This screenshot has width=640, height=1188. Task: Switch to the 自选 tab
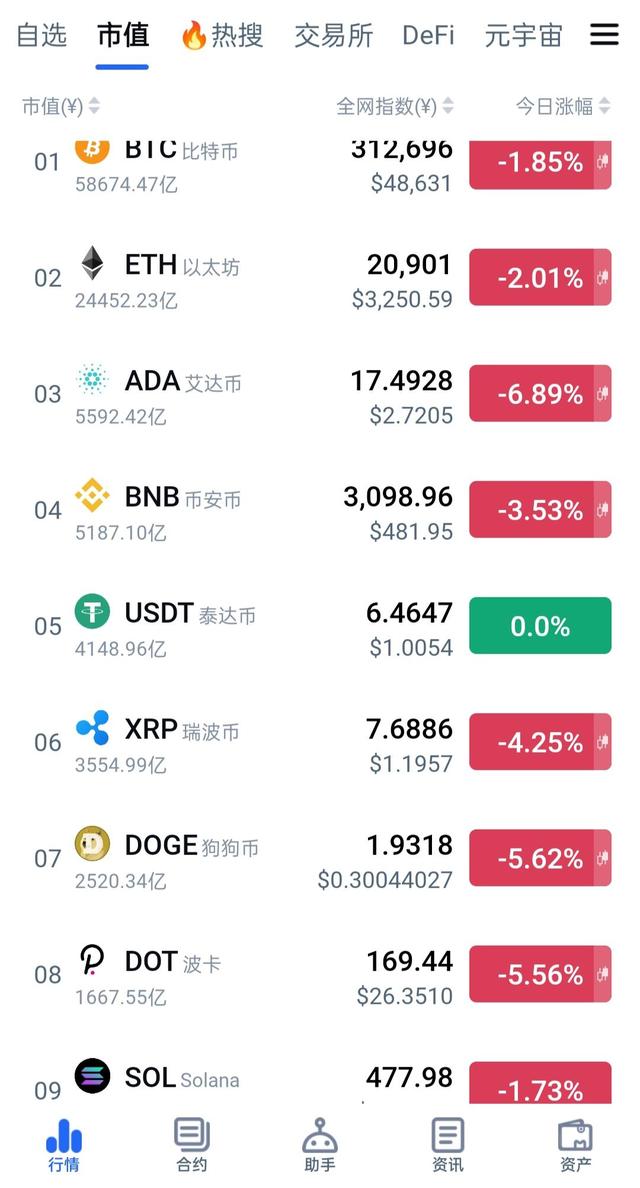(42, 36)
